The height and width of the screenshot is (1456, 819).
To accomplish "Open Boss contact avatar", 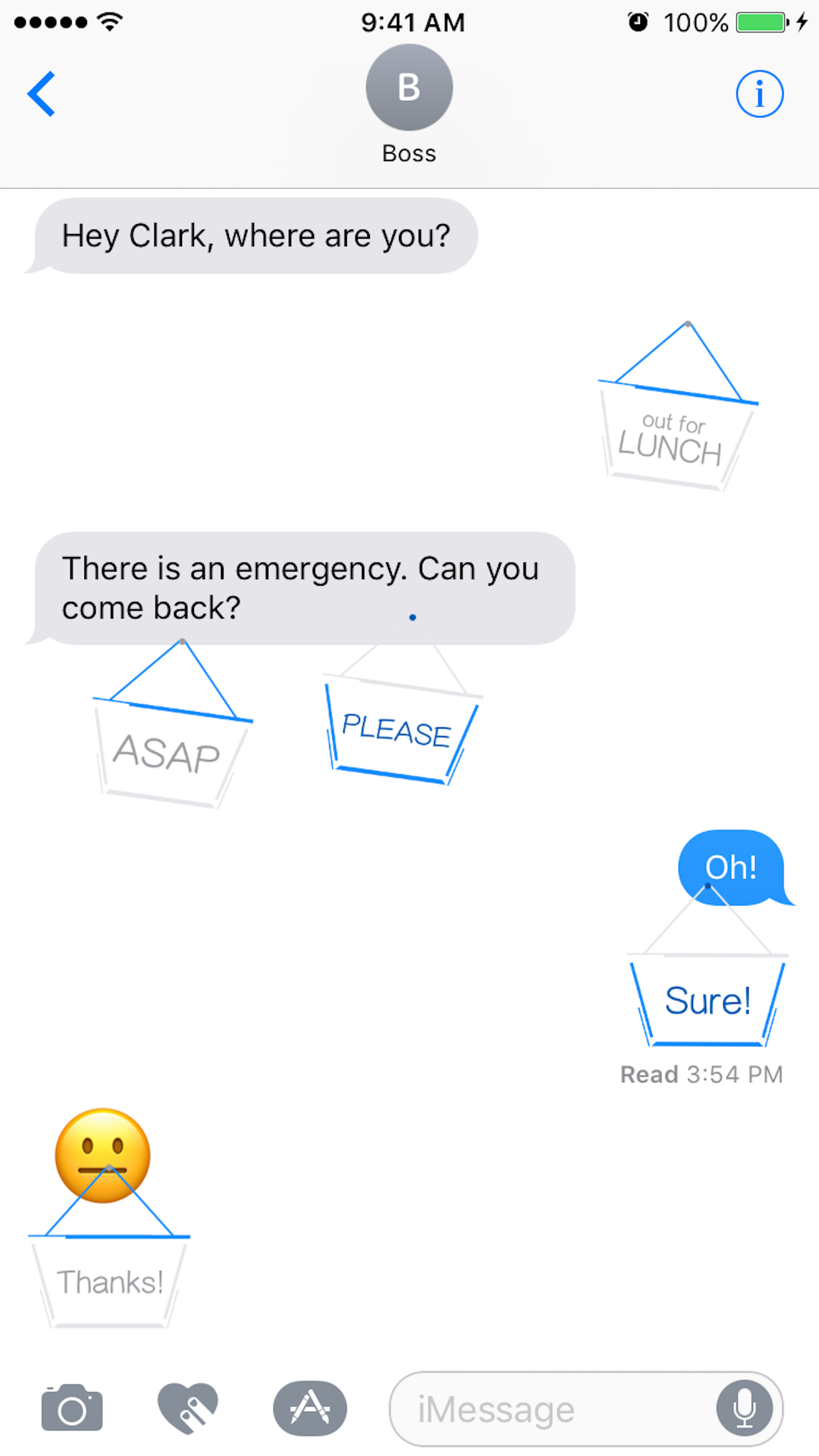I will [x=409, y=88].
